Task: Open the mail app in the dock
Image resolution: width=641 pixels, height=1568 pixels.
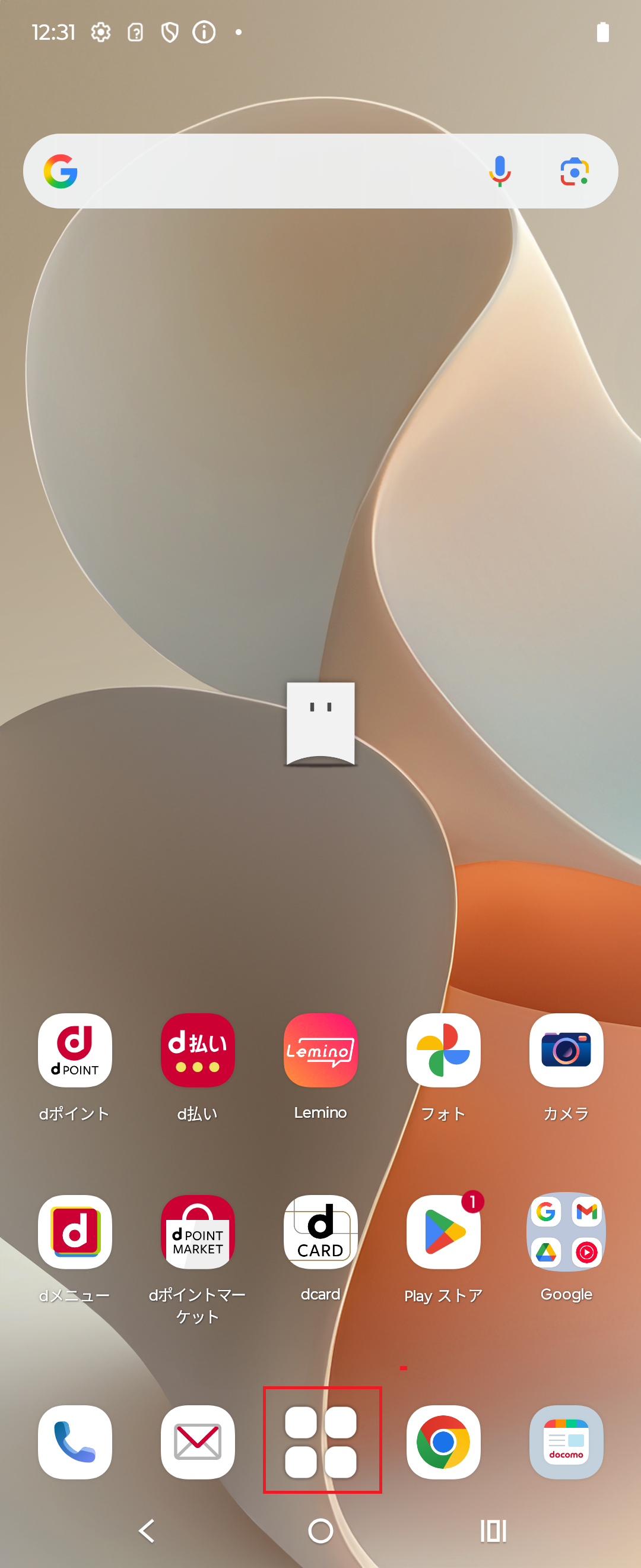Action: tap(198, 1442)
